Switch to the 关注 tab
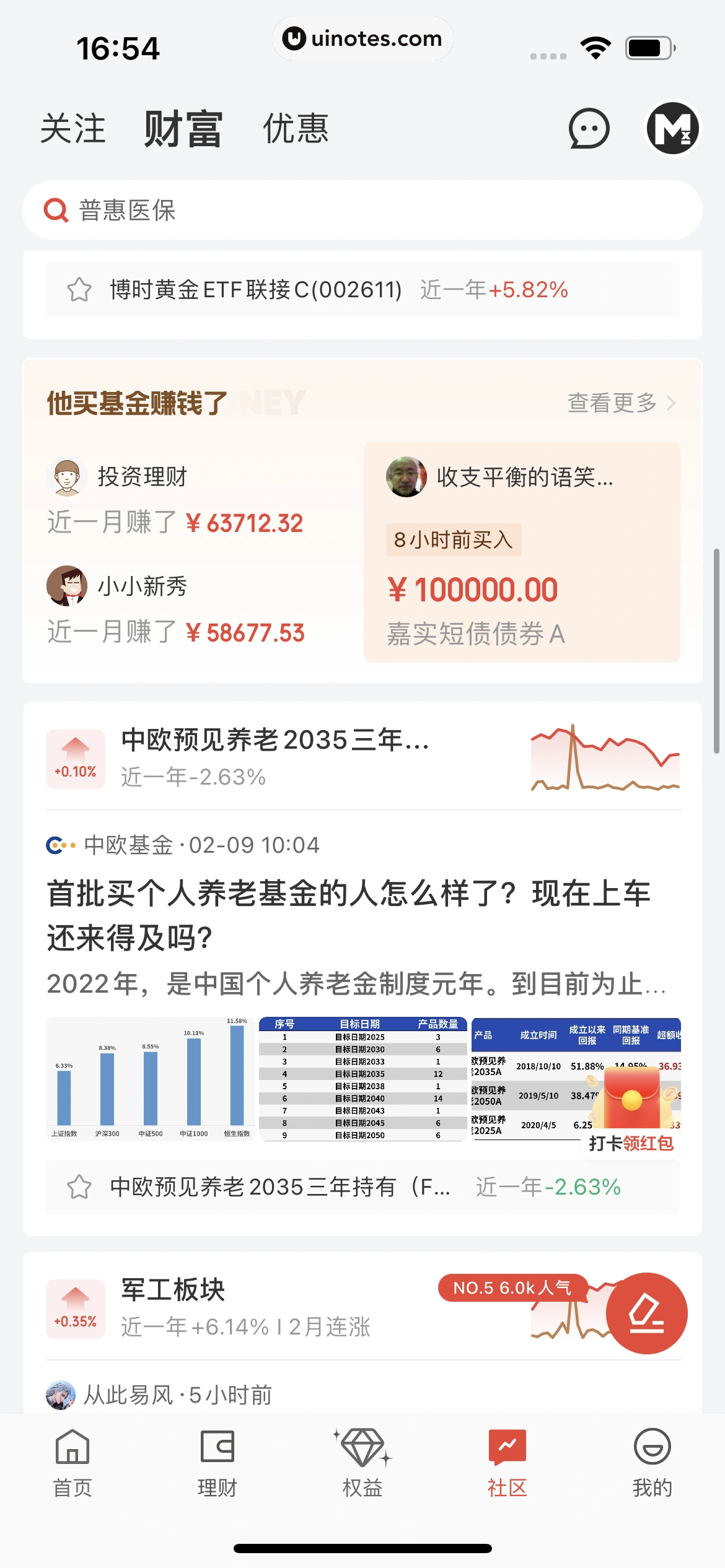This screenshot has height=1568, width=725. point(73,129)
